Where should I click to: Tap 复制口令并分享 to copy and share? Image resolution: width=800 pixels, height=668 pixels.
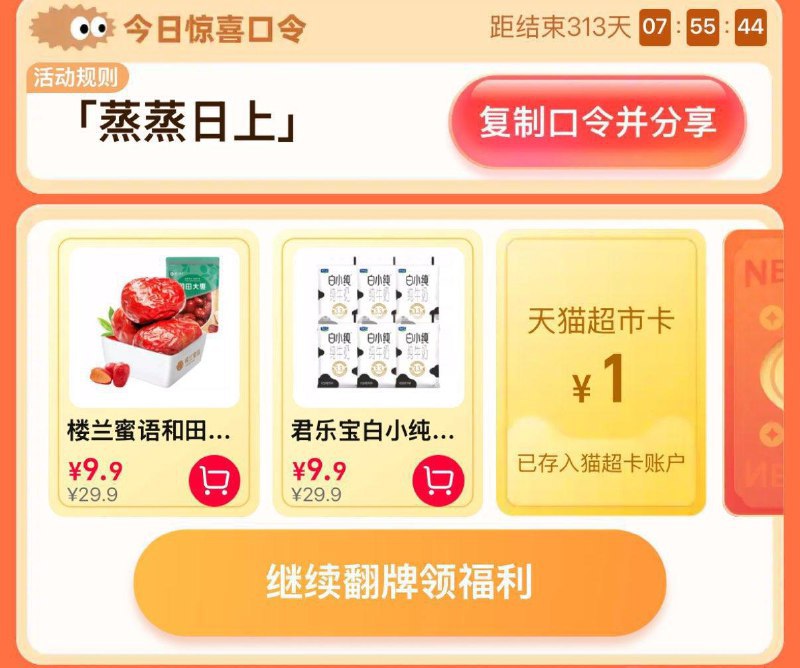tap(597, 122)
